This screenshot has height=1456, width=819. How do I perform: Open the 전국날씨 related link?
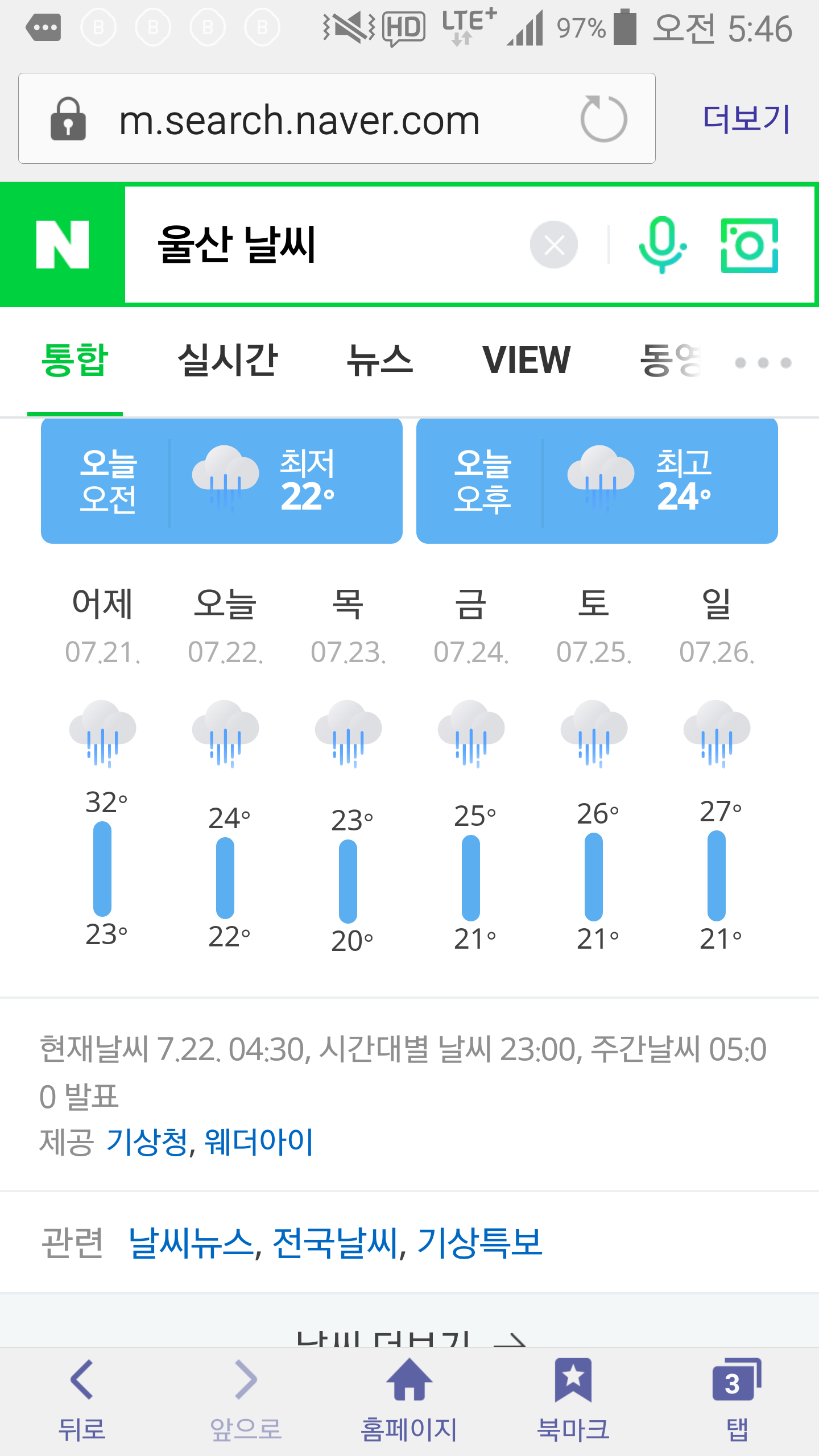[335, 1242]
